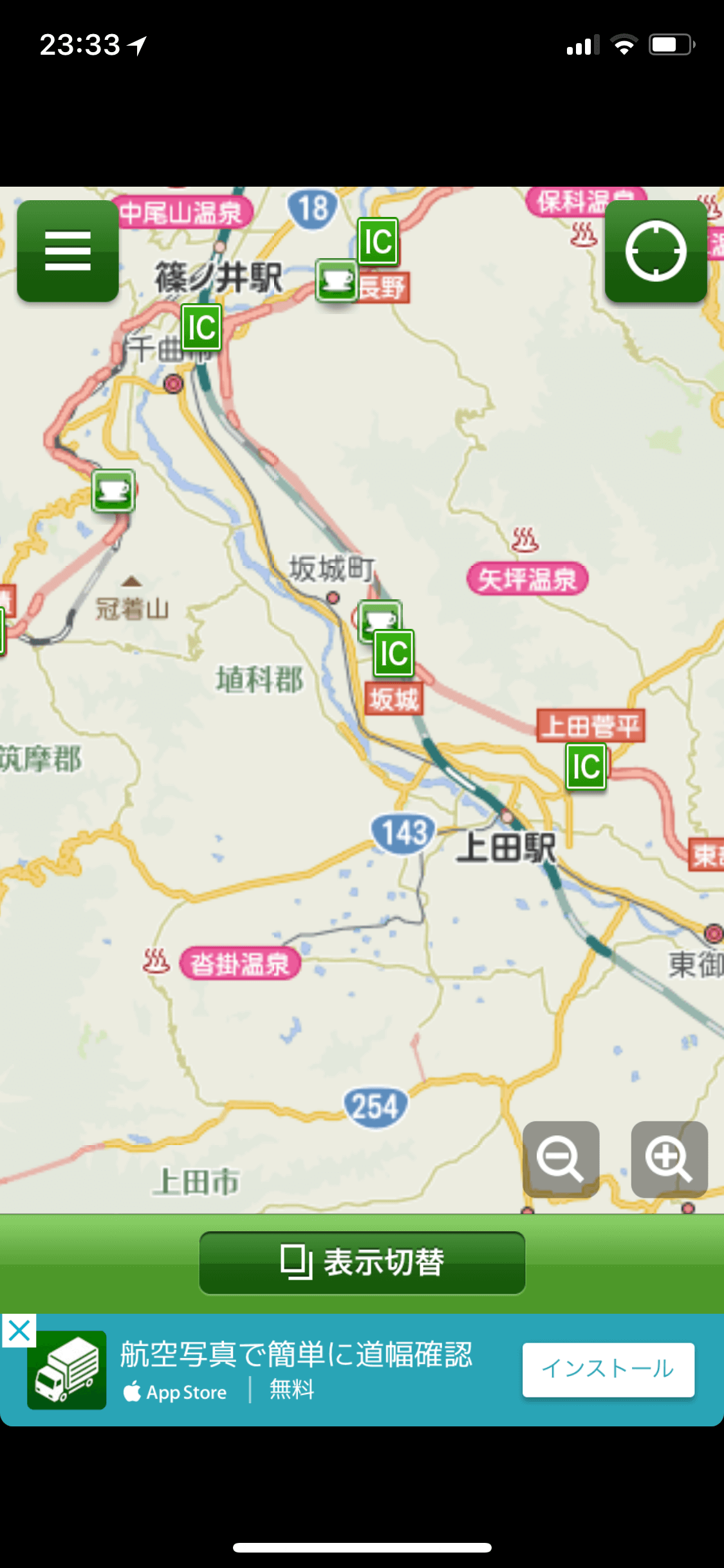The width and height of the screenshot is (724, 1568).
Task: Select the 坂城 IC marker
Action: 393,653
